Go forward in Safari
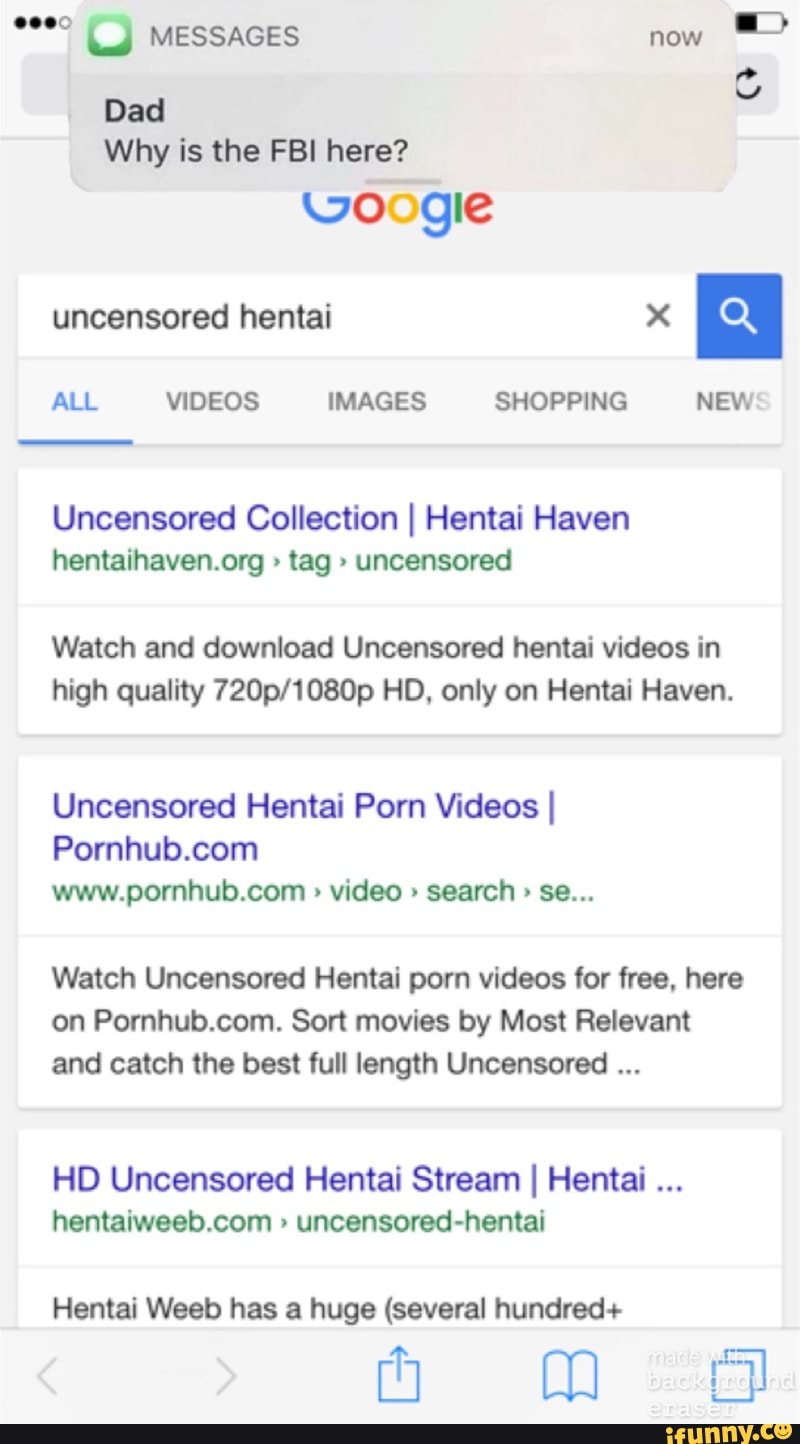This screenshot has height=1444, width=800. (227, 1377)
